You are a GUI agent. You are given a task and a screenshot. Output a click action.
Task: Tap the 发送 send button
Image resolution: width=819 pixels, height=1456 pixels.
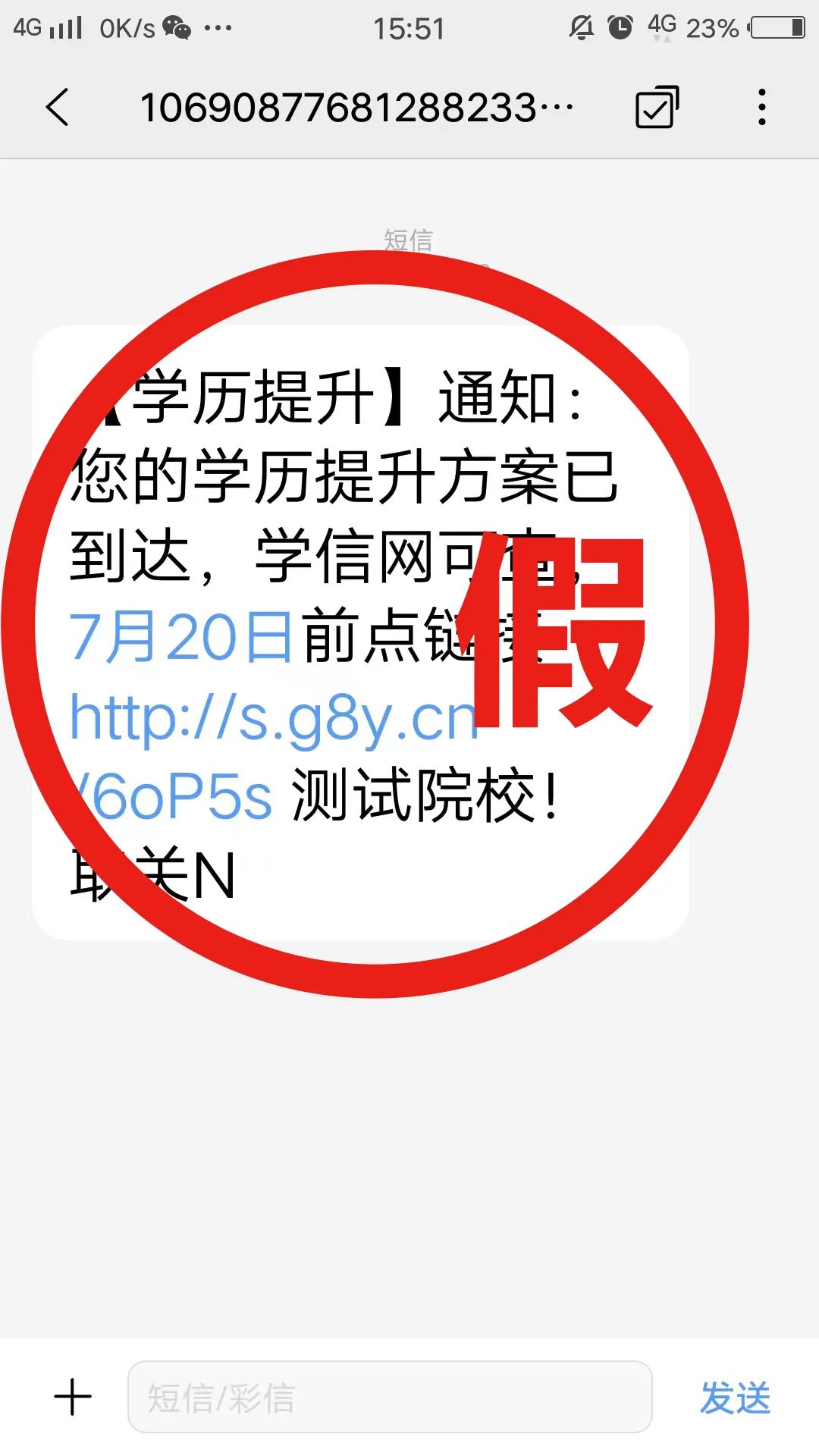[735, 1397]
